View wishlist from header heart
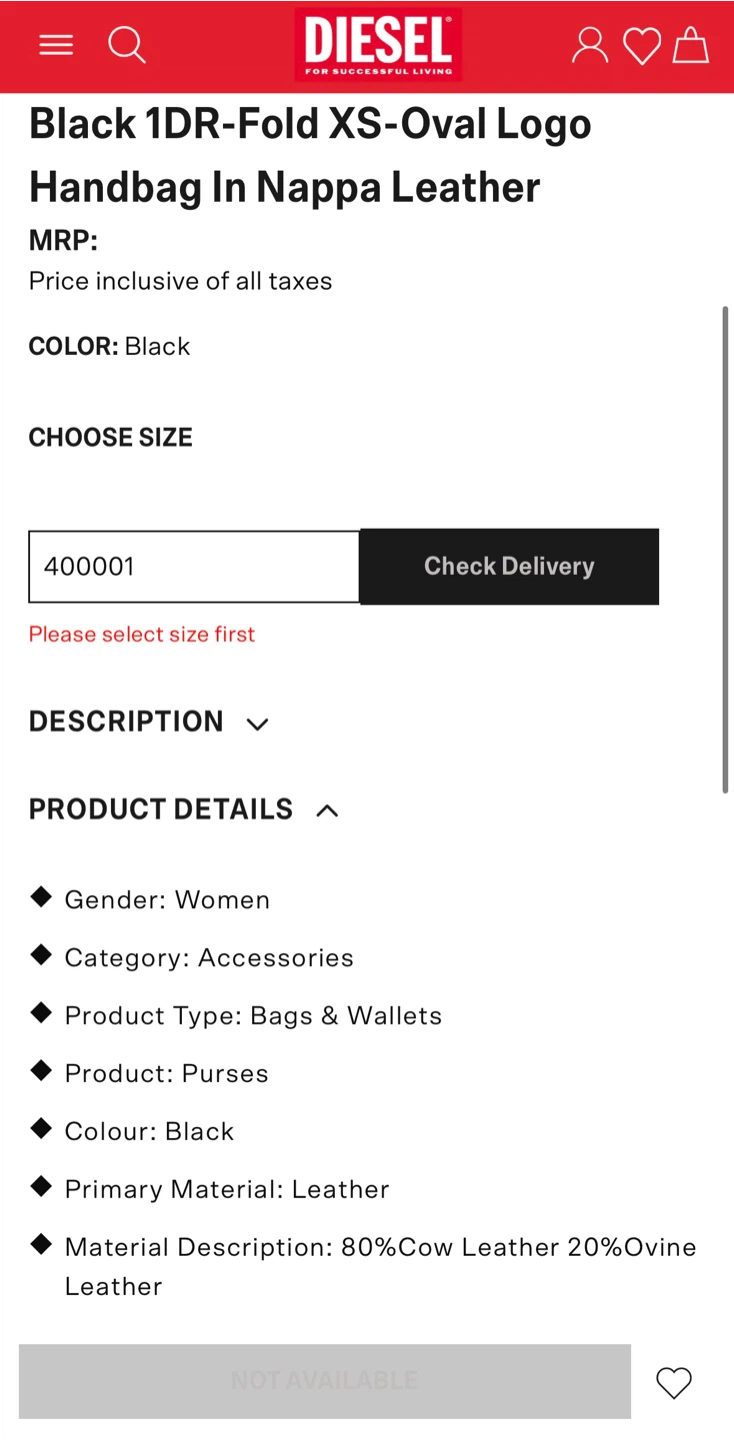734x1440 pixels. tap(641, 46)
